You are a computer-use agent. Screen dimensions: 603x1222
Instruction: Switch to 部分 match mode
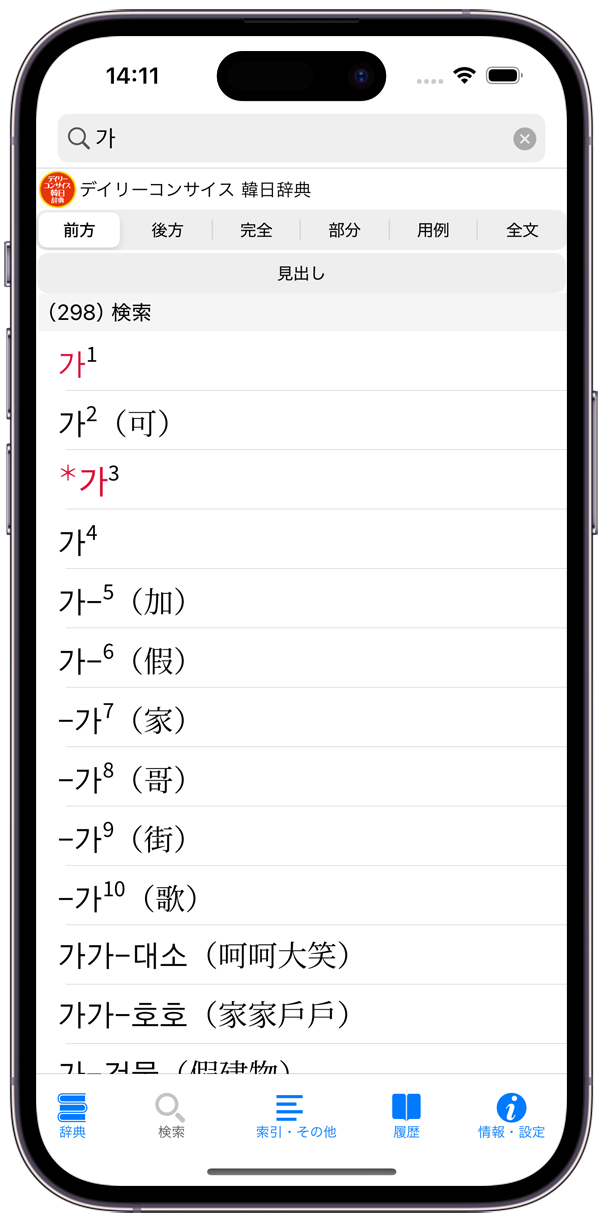point(344,230)
